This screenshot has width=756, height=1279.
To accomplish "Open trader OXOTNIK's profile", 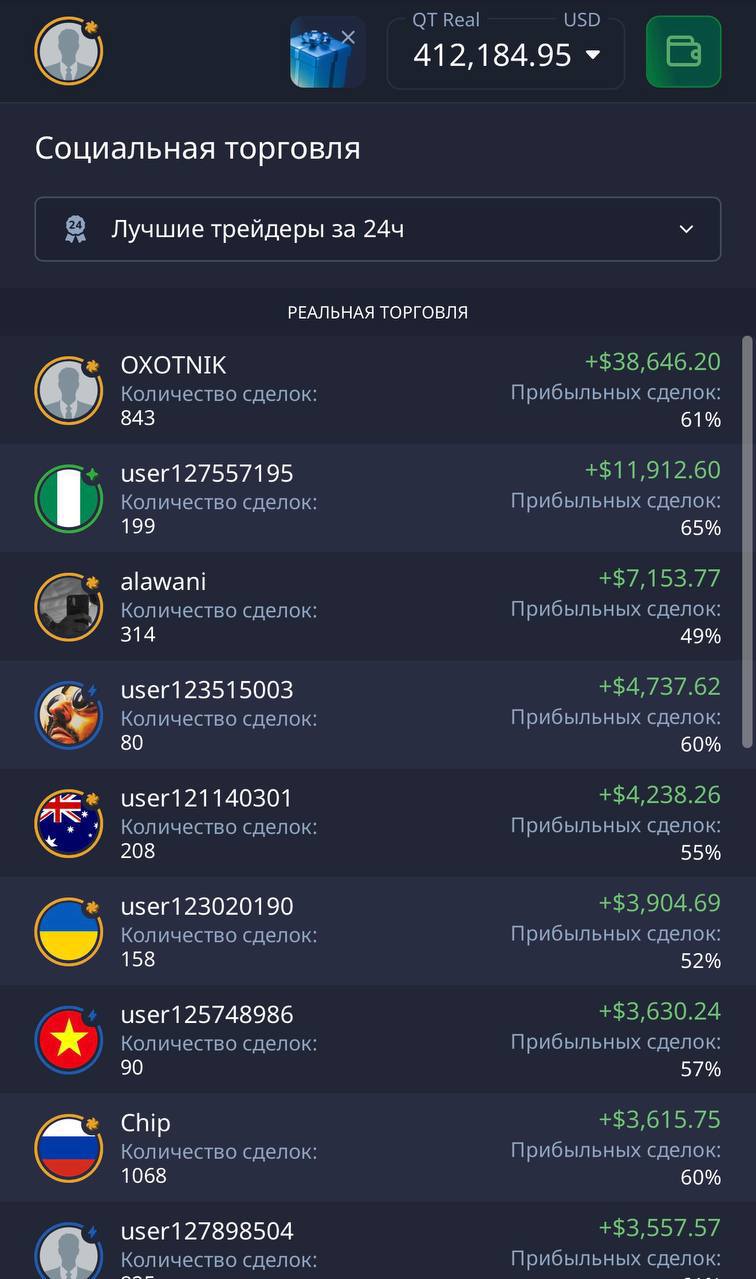I will [x=378, y=390].
